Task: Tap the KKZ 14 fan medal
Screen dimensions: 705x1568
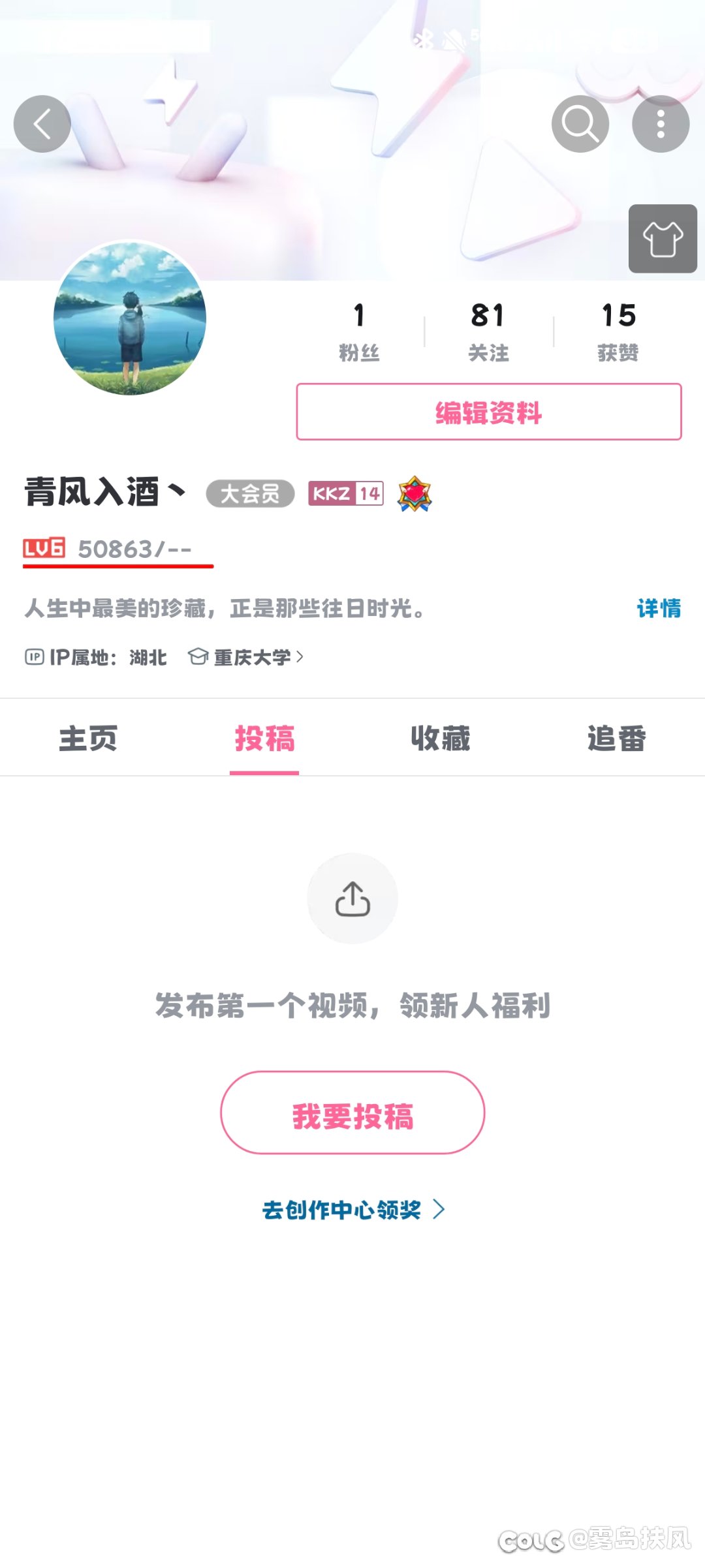Action: (345, 493)
